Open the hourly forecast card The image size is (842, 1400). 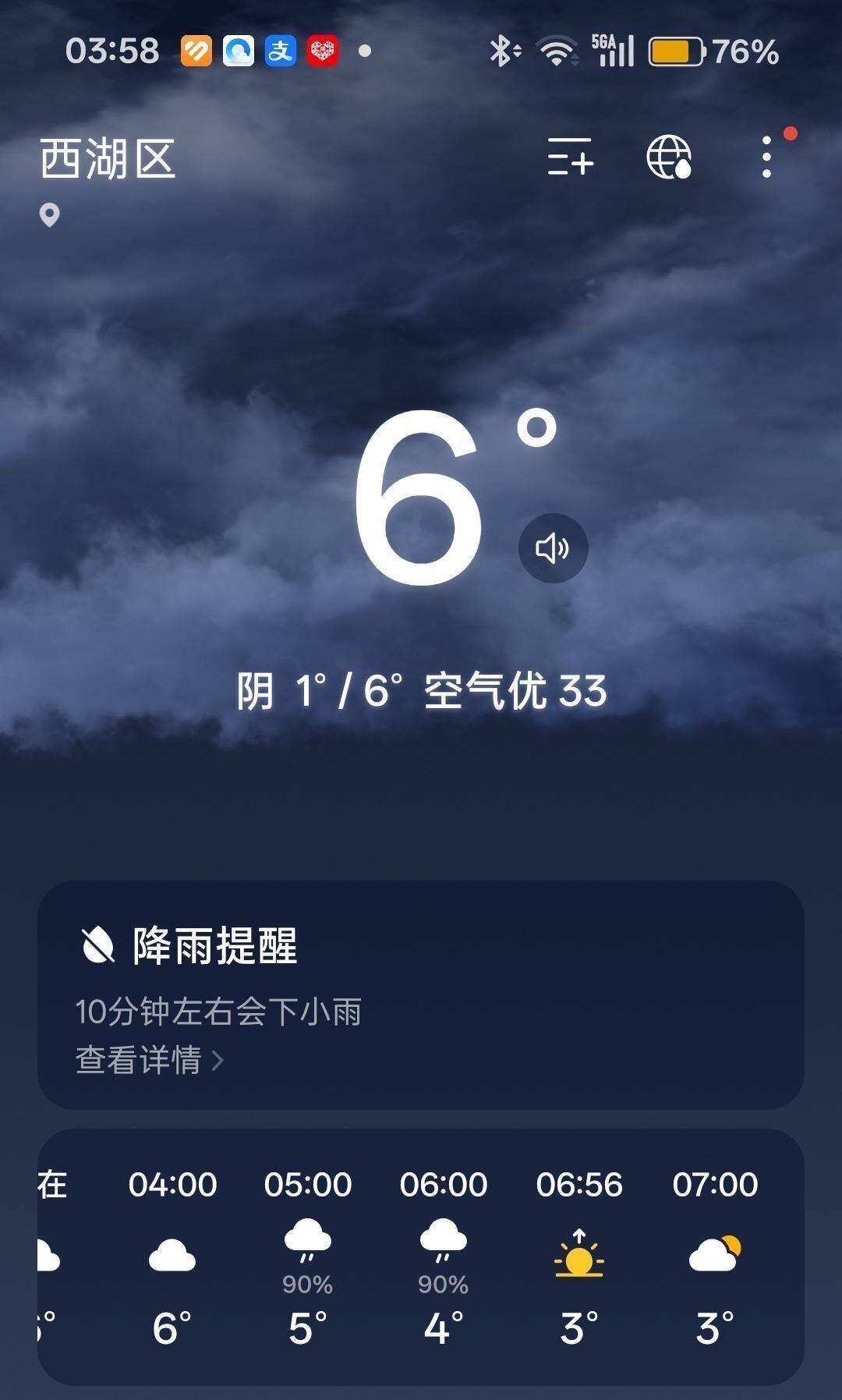click(421, 1256)
